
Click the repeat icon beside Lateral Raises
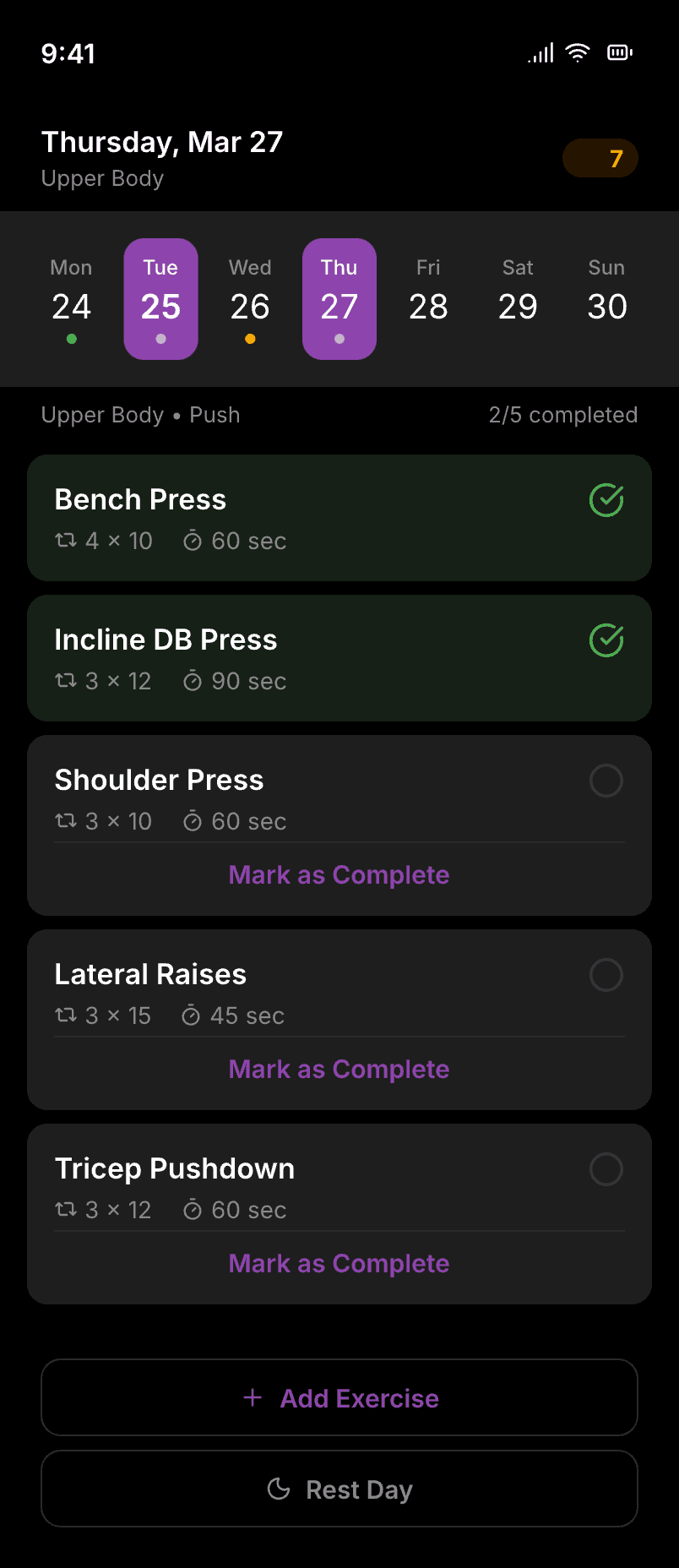(x=67, y=1015)
